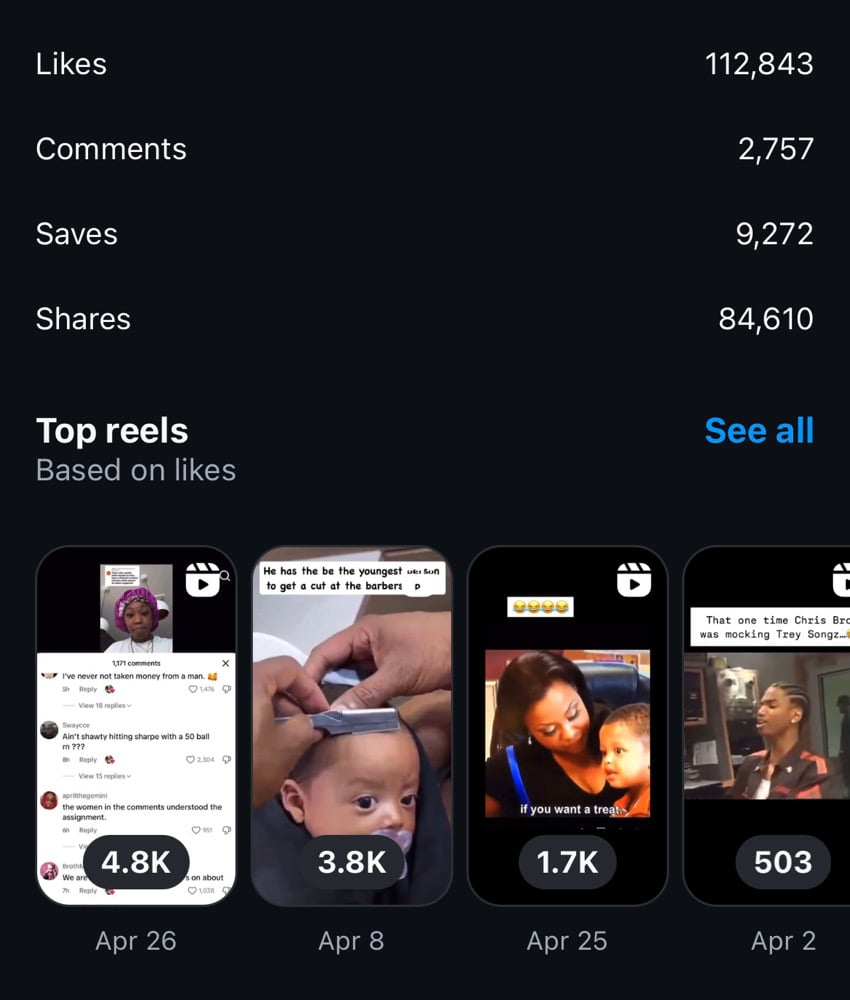The image size is (850, 1000).
Task: Open See all top reels
Action: (758, 431)
